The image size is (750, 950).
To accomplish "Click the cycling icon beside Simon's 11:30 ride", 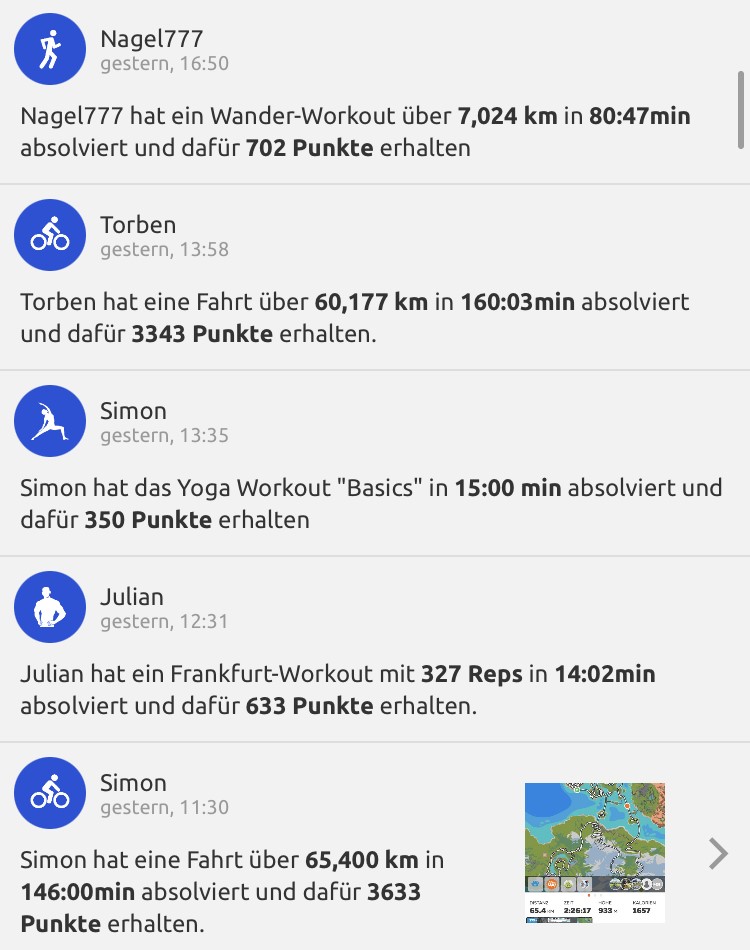I will tap(49, 793).
